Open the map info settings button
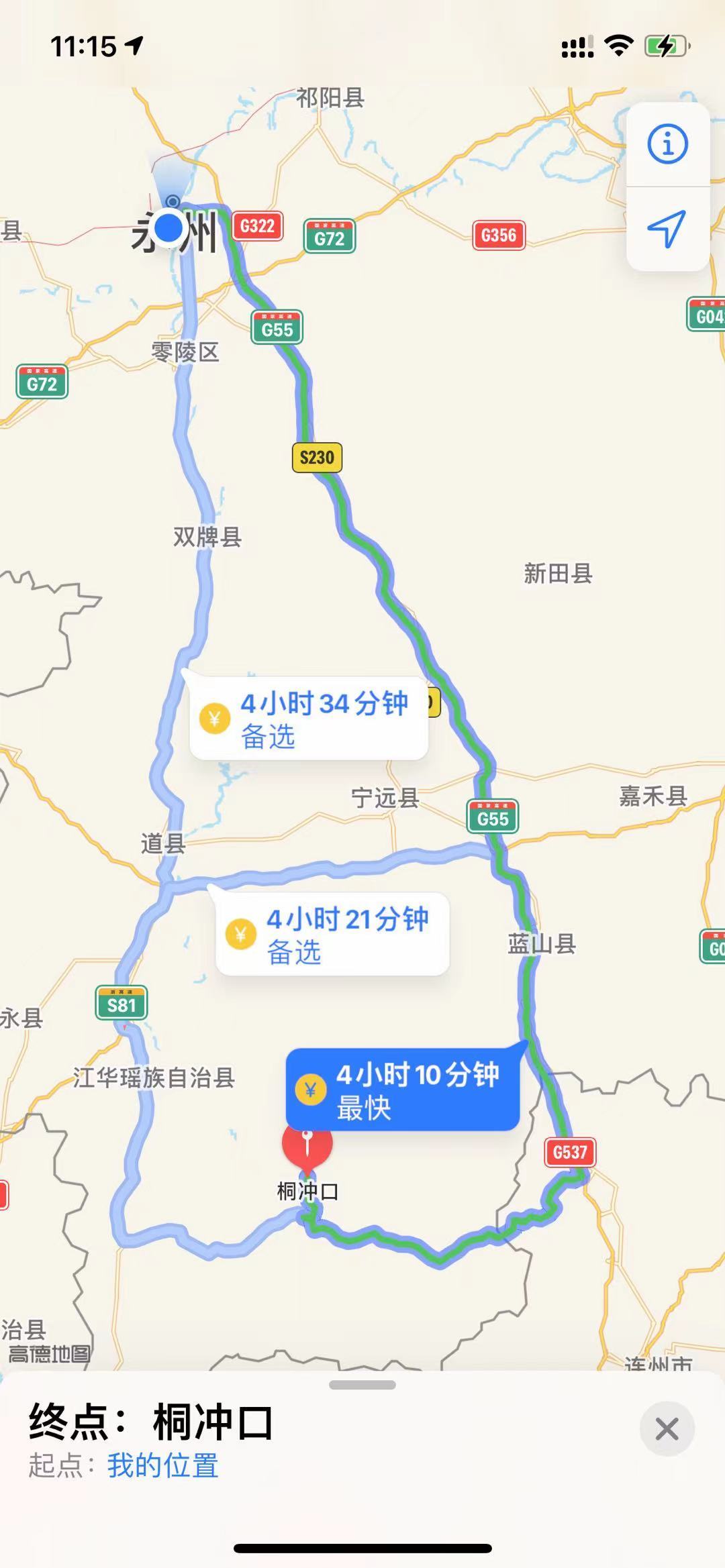The image size is (725, 1568). [667, 144]
